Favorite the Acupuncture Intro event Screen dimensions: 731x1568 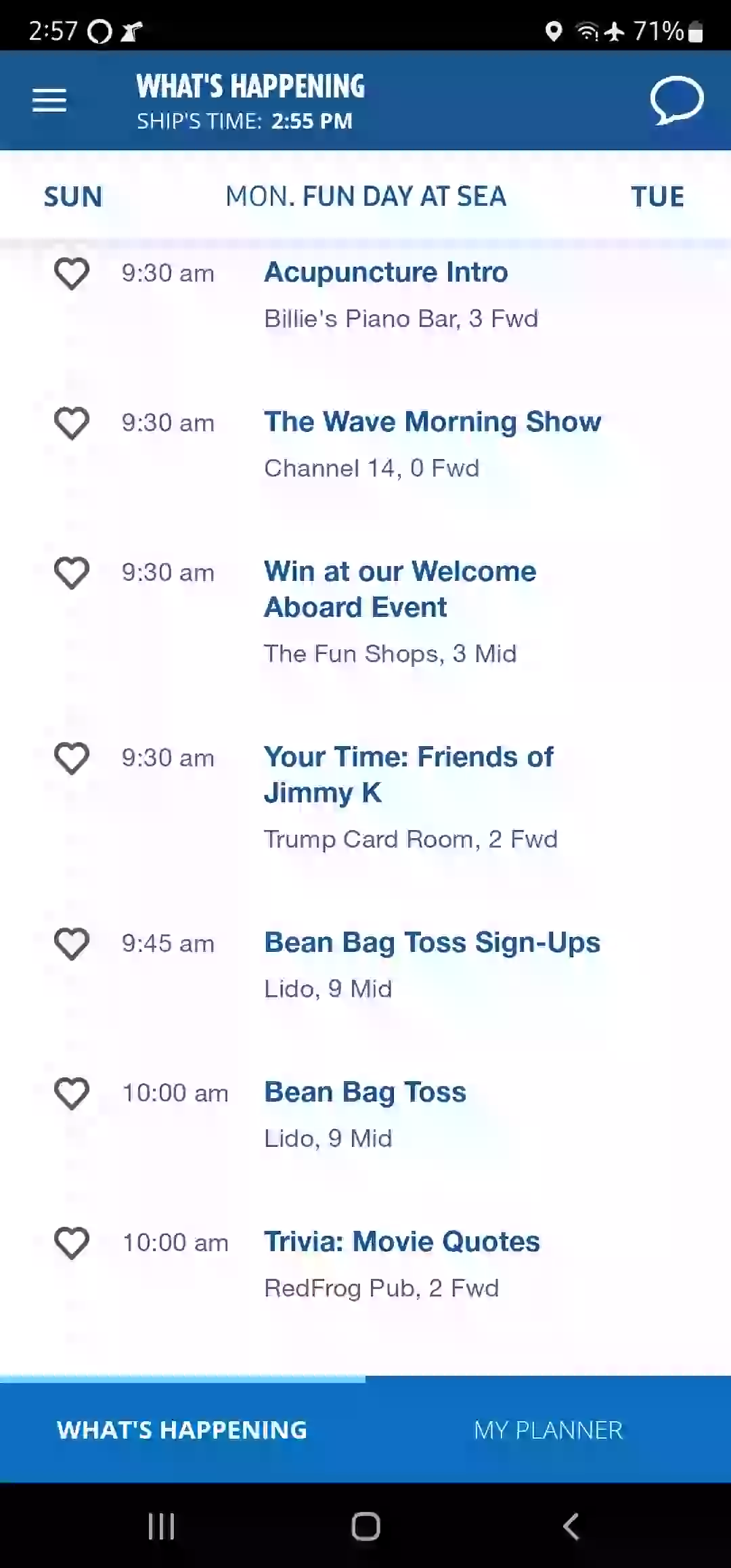pos(72,274)
